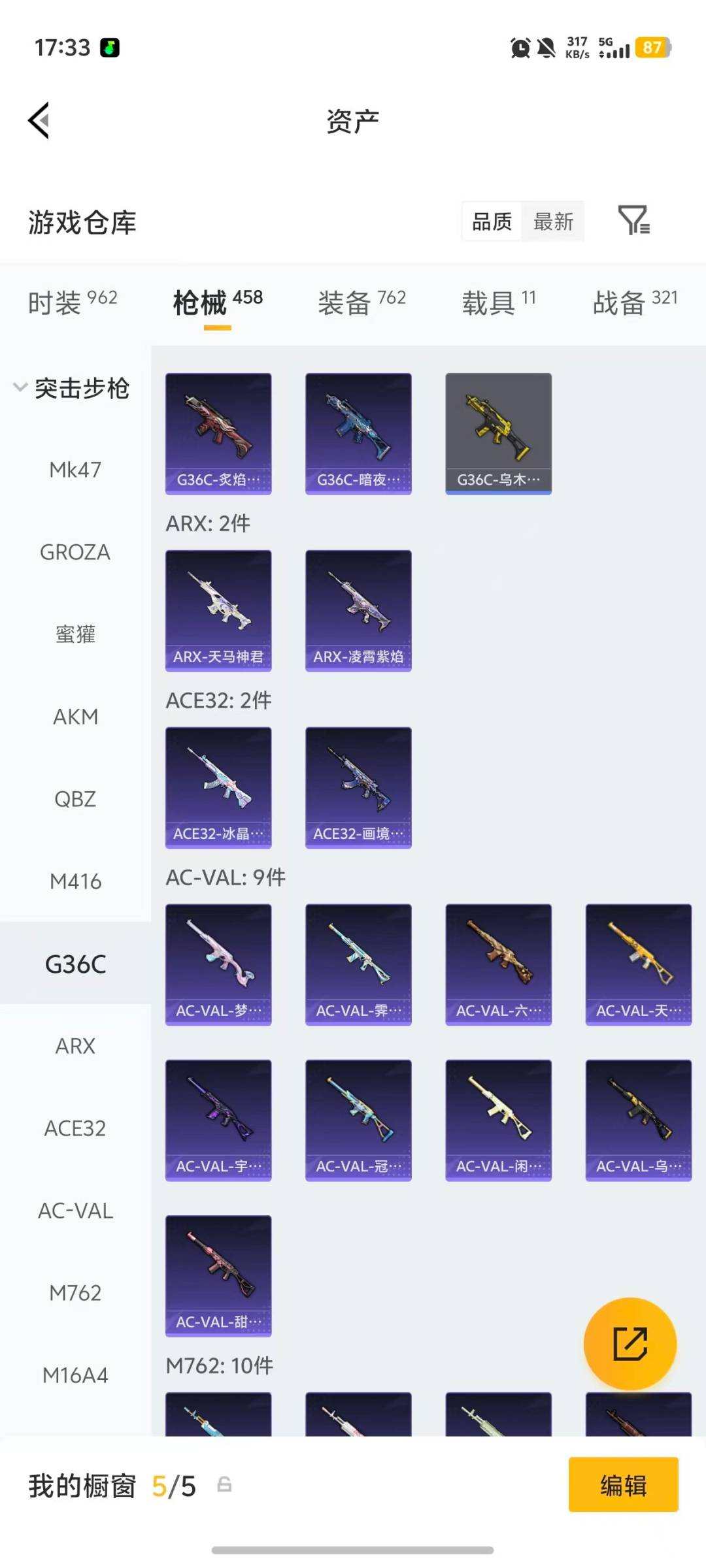This screenshot has height=1568, width=706.
Task: Switch to the 时装 tab
Action: [73, 302]
